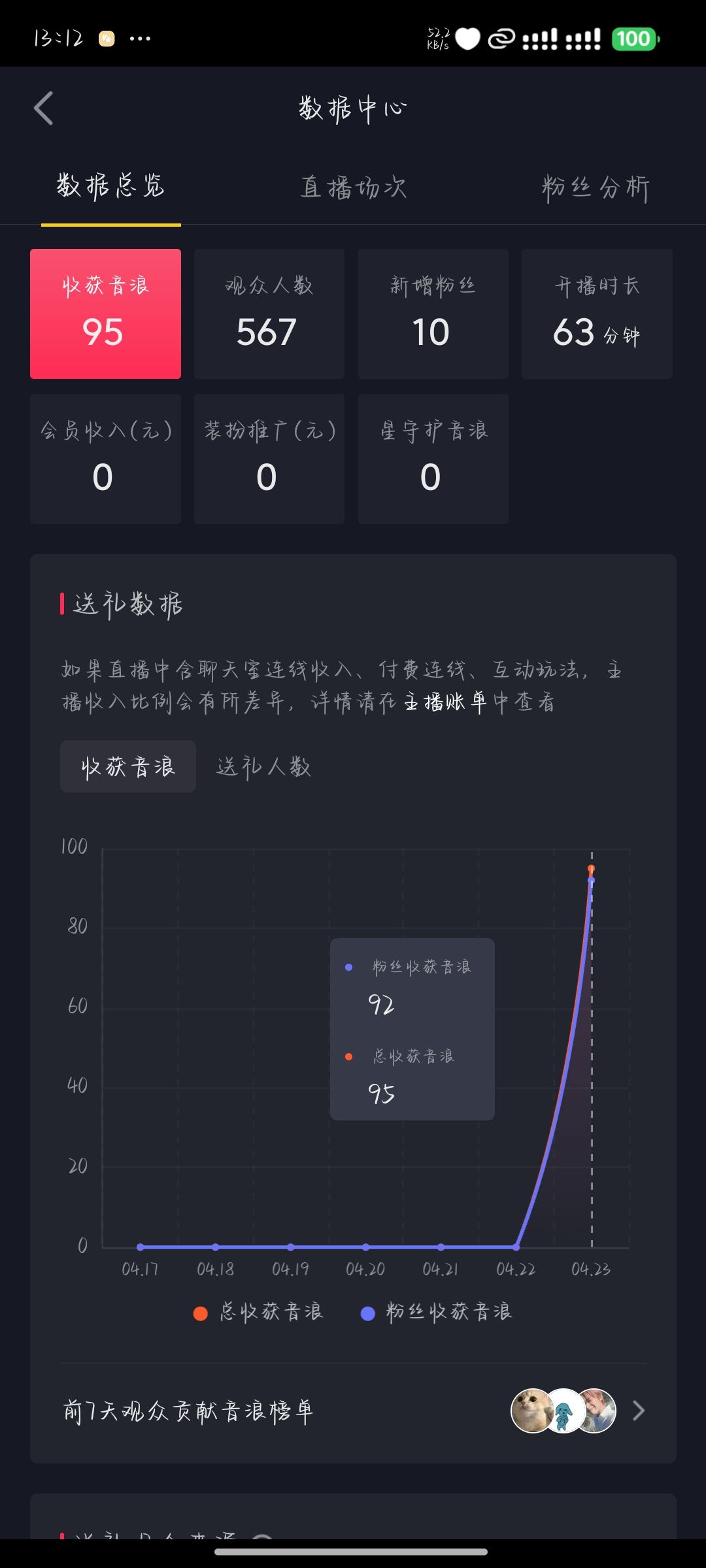Screen dimensions: 706x1568
Task: Switch chart to 送礼人数
Action: 263,766
